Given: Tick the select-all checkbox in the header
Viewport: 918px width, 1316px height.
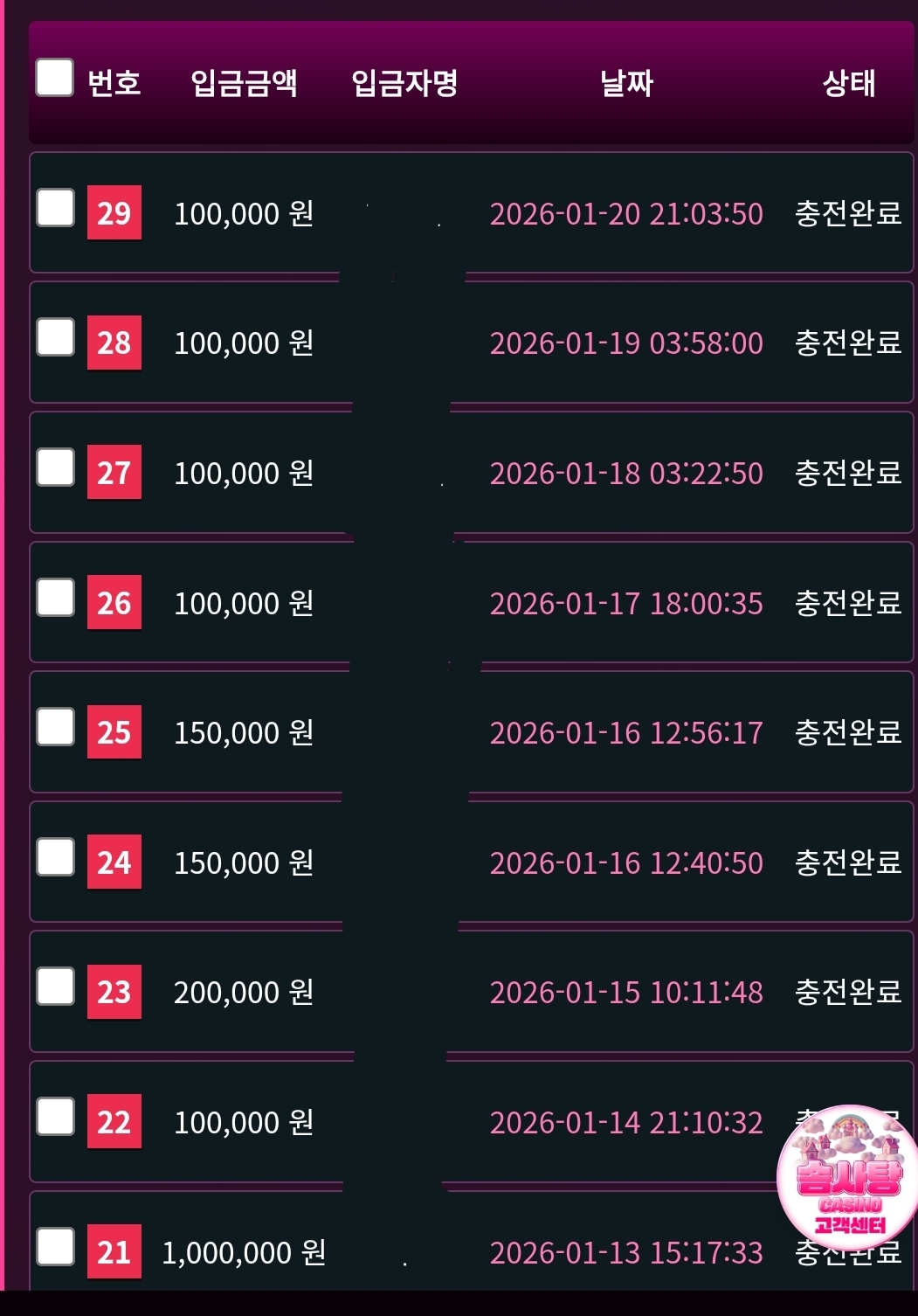Looking at the screenshot, I should point(54,78).
